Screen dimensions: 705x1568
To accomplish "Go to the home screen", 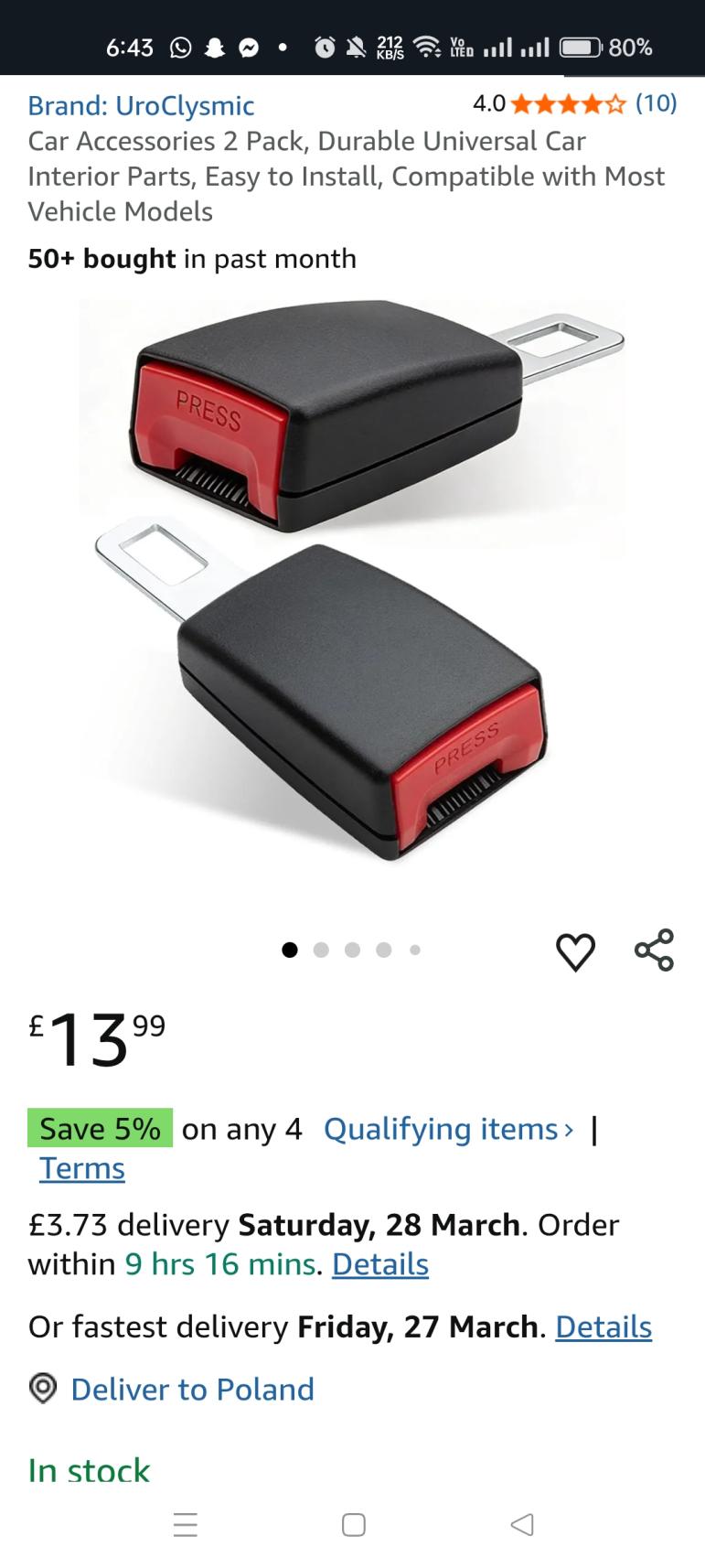I will pos(353,1524).
